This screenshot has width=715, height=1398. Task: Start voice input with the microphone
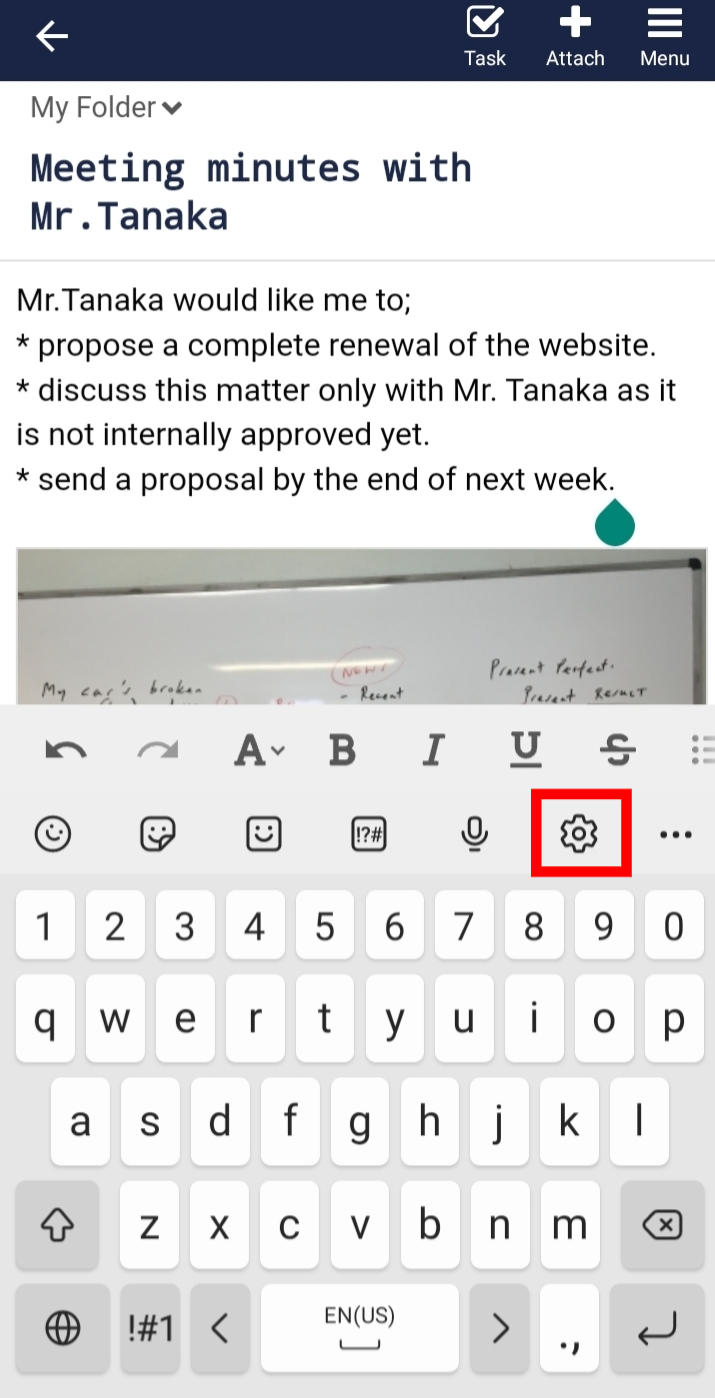pyautogui.click(x=475, y=833)
